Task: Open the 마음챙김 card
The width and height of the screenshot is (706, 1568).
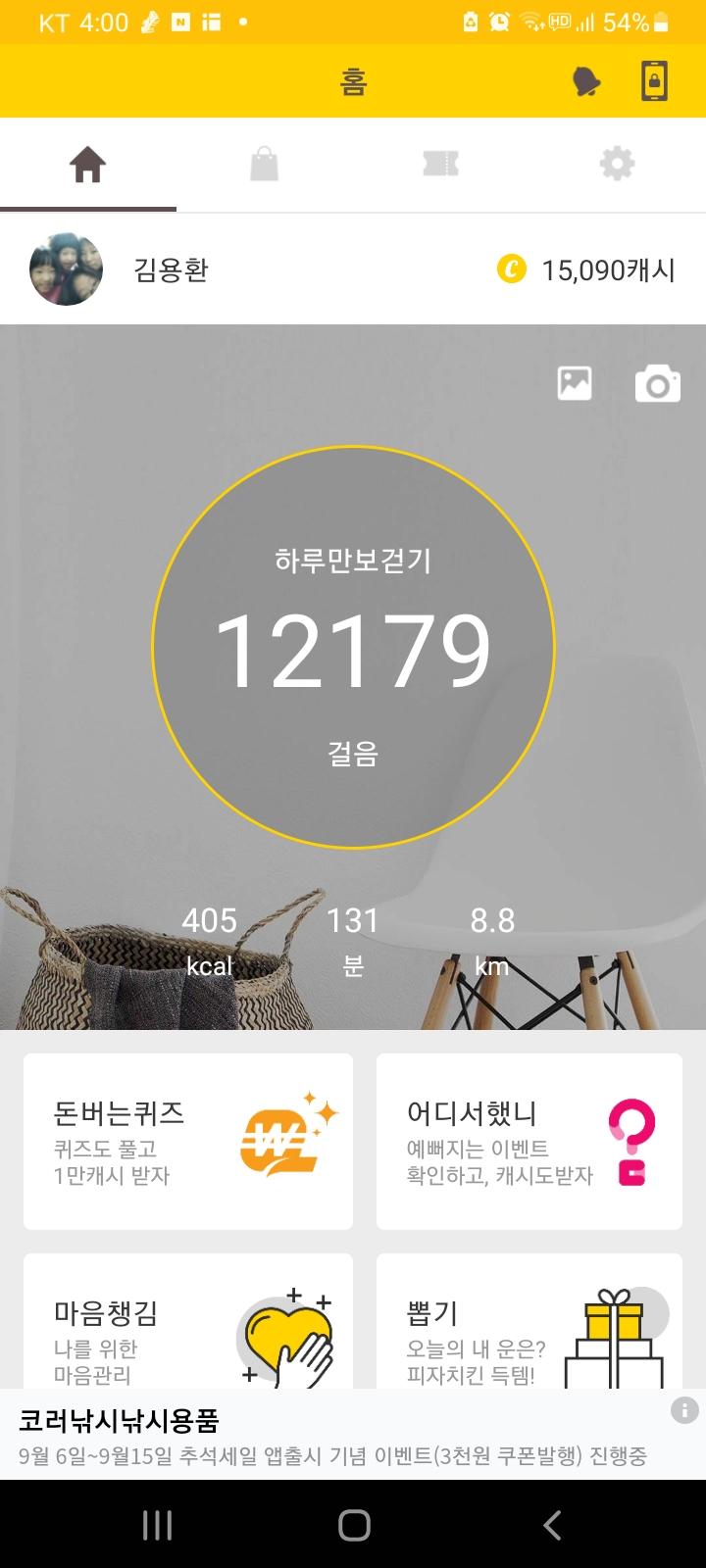Action: tap(188, 1323)
